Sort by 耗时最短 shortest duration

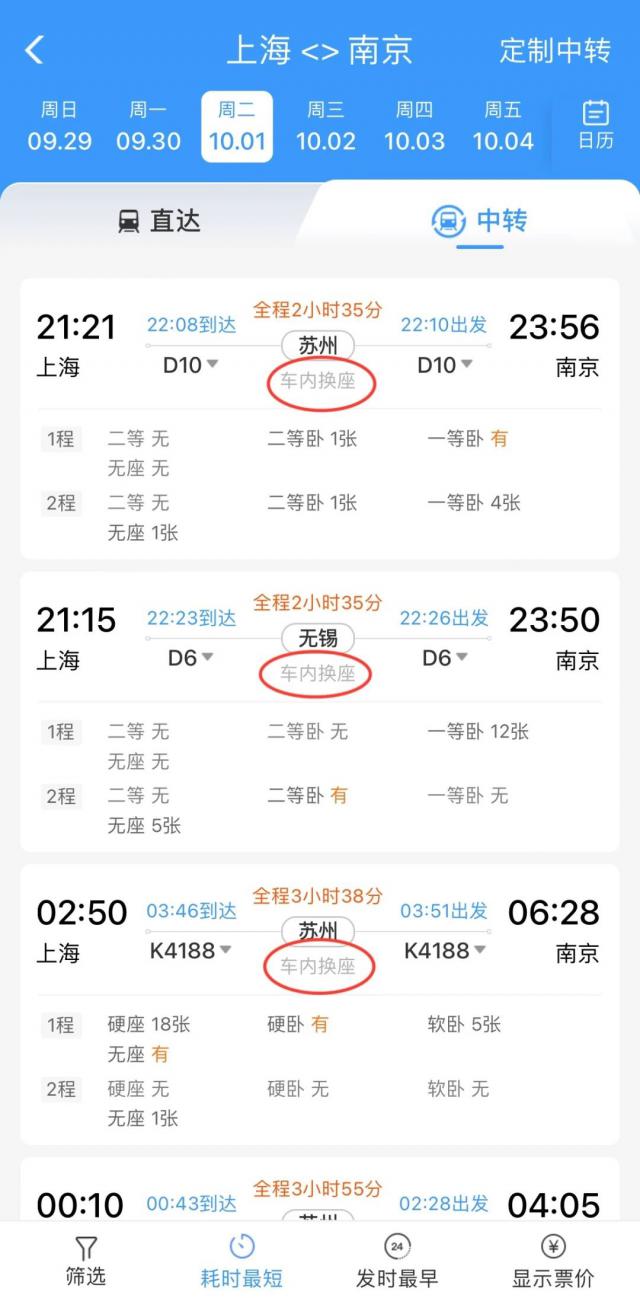[242, 1260]
